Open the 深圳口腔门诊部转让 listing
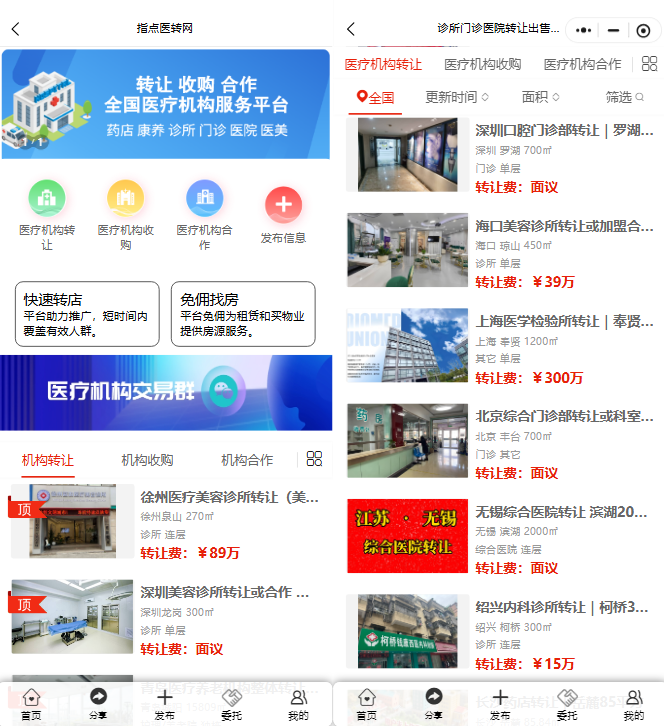 point(564,130)
